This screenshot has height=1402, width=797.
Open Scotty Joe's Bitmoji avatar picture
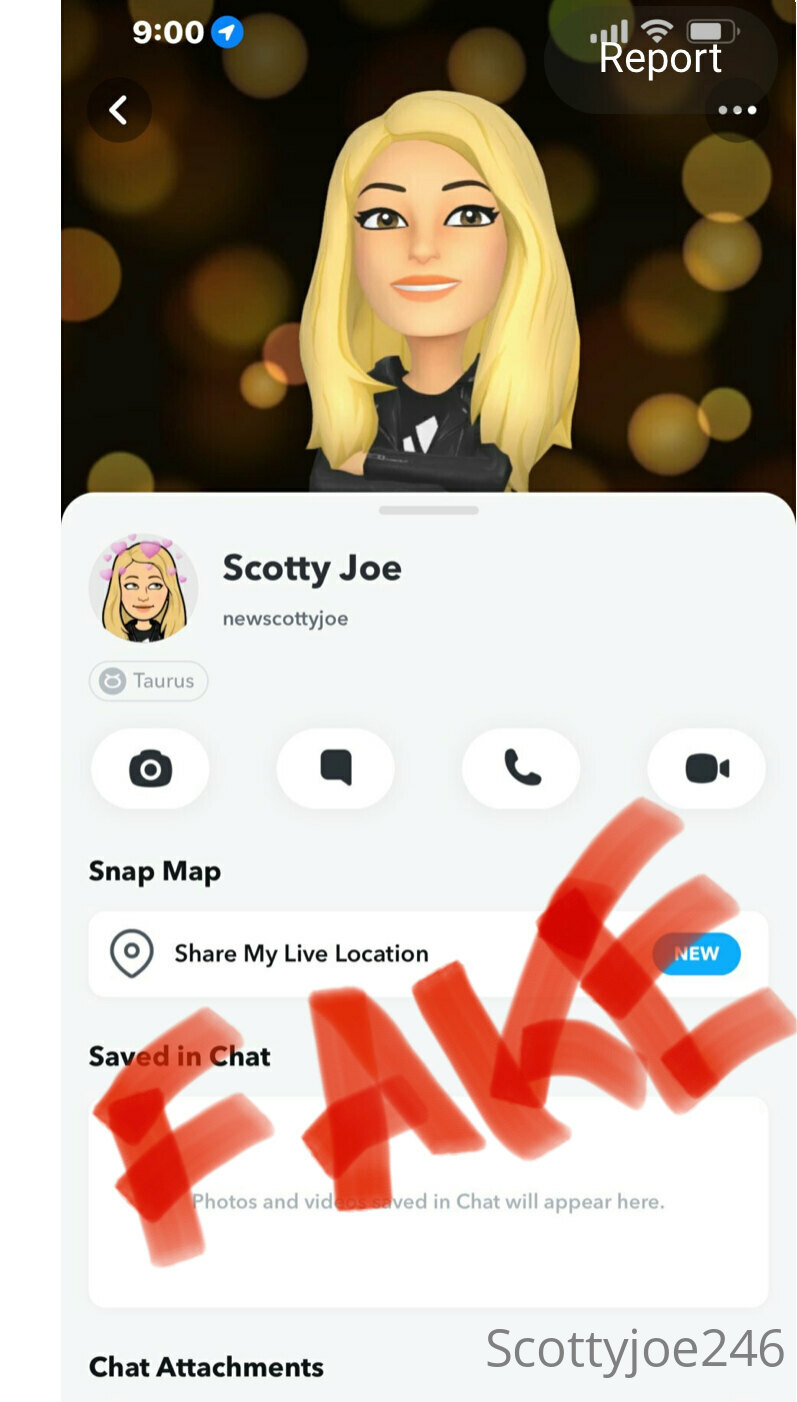pyautogui.click(x=143, y=589)
